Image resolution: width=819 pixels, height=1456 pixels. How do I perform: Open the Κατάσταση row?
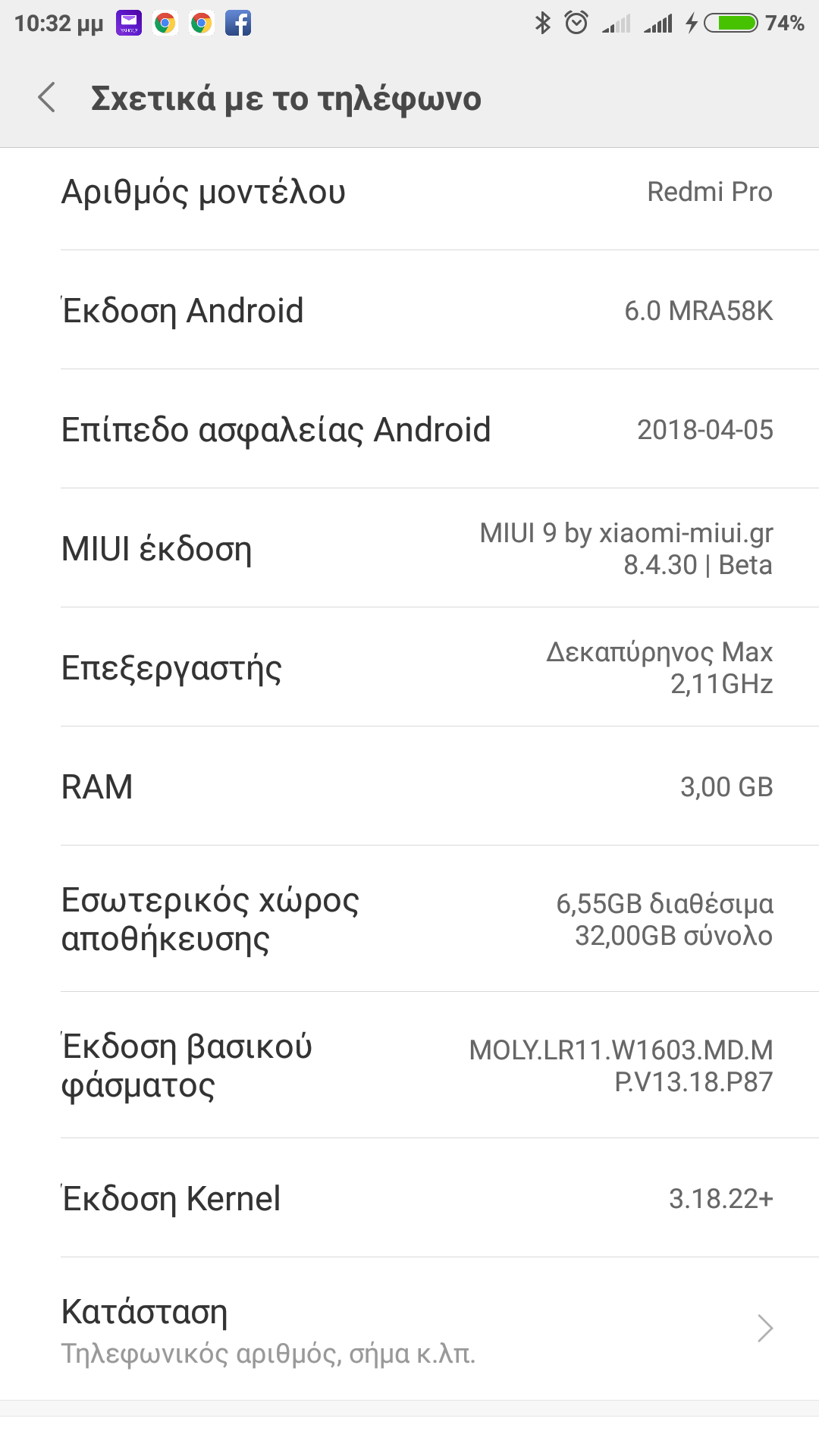click(x=409, y=1329)
